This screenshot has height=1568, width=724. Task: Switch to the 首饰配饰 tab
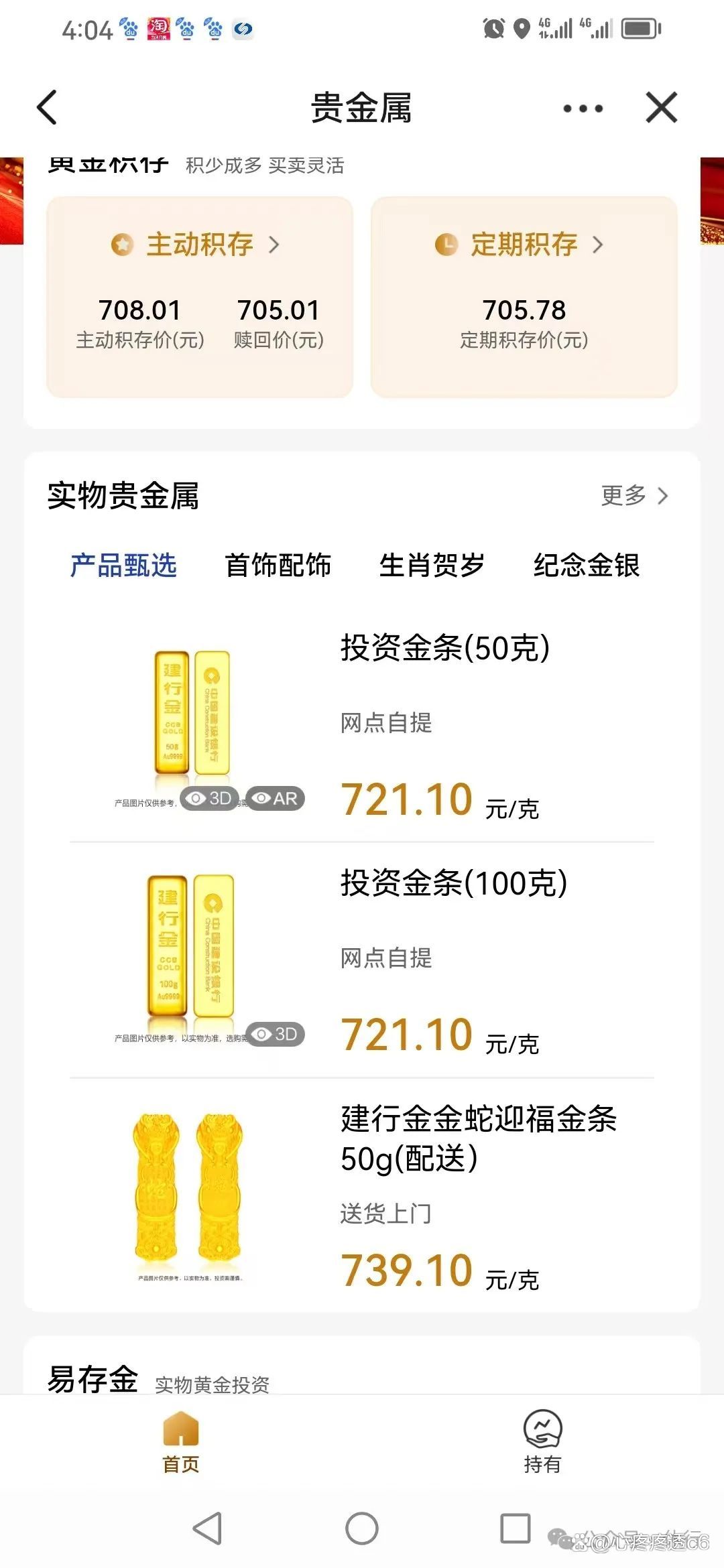pyautogui.click(x=278, y=566)
